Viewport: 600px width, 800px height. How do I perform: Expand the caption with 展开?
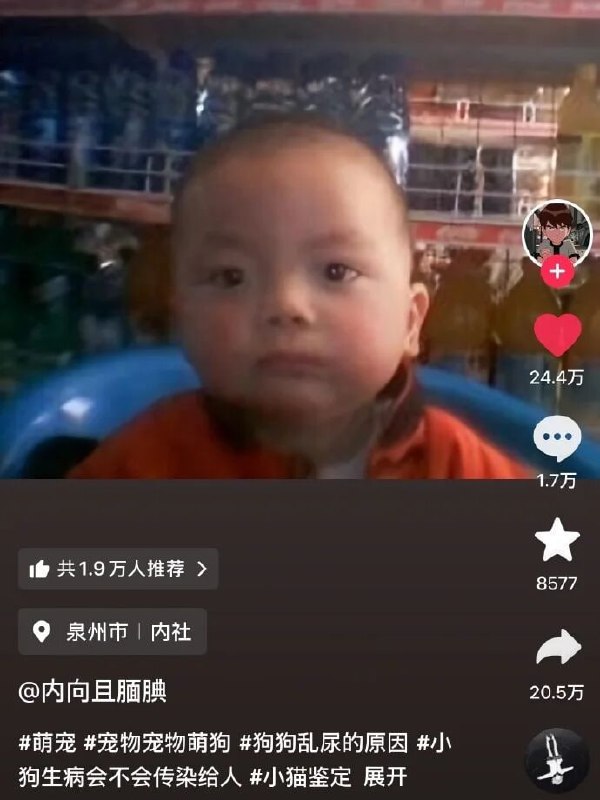pos(385,777)
